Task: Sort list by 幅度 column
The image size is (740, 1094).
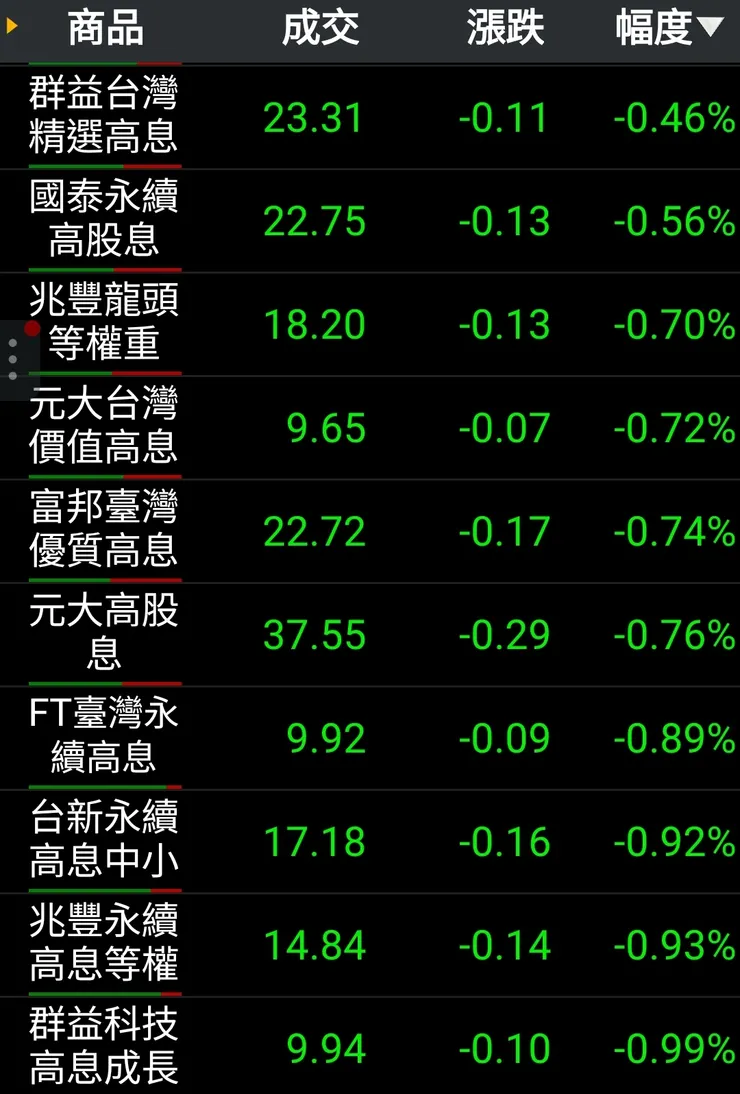Action: pos(668,29)
